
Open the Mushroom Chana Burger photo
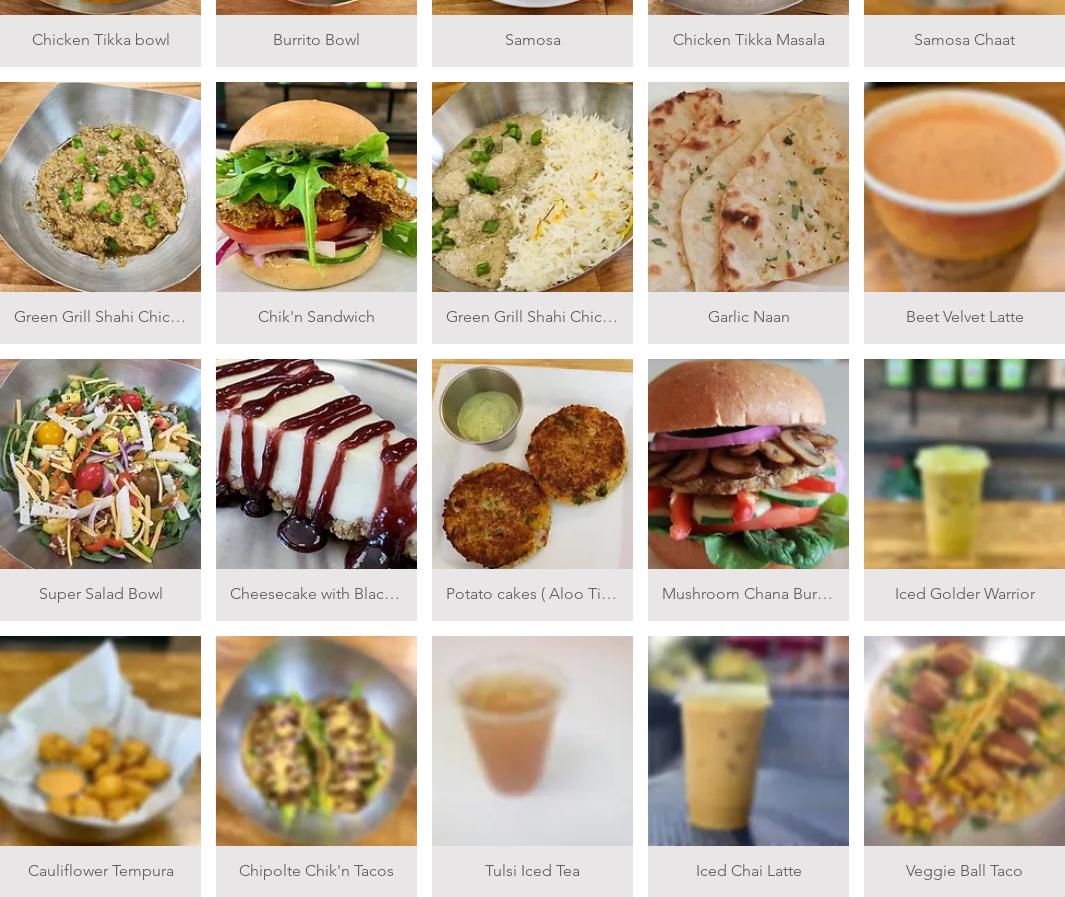pyautogui.click(x=748, y=464)
